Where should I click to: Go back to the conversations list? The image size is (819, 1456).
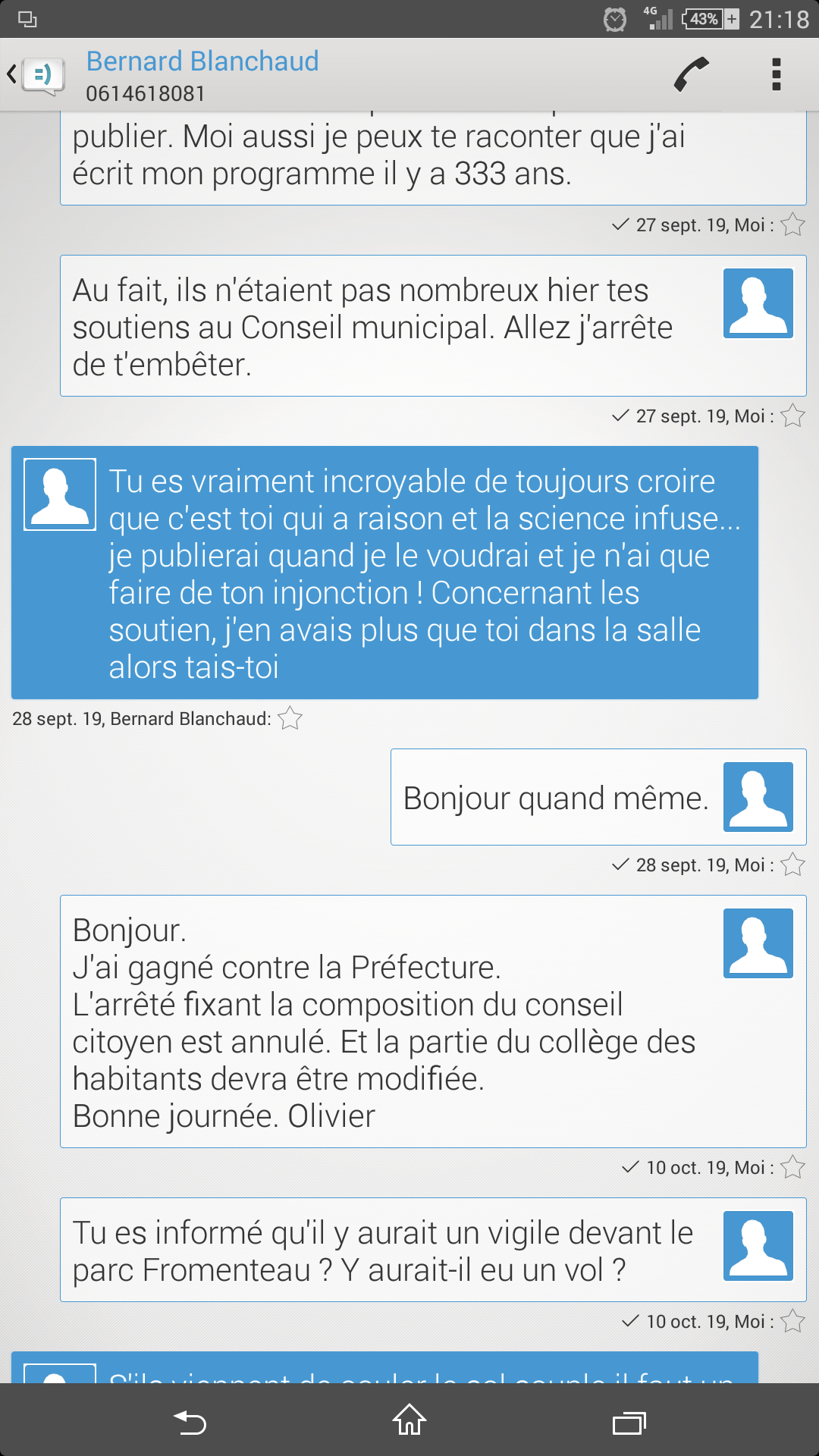click(34, 75)
